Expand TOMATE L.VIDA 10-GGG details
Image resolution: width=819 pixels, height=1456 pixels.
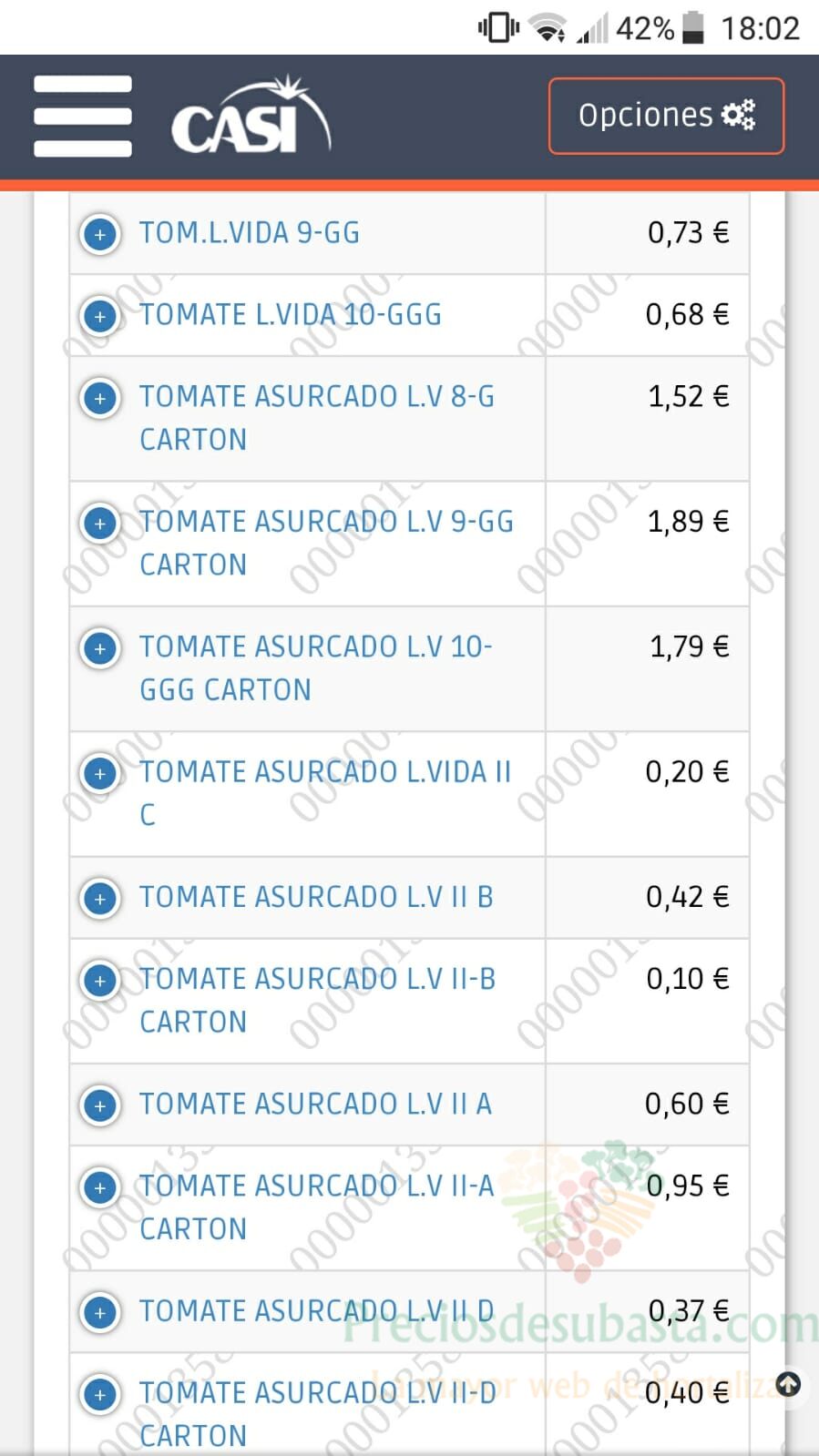pyautogui.click(x=100, y=316)
